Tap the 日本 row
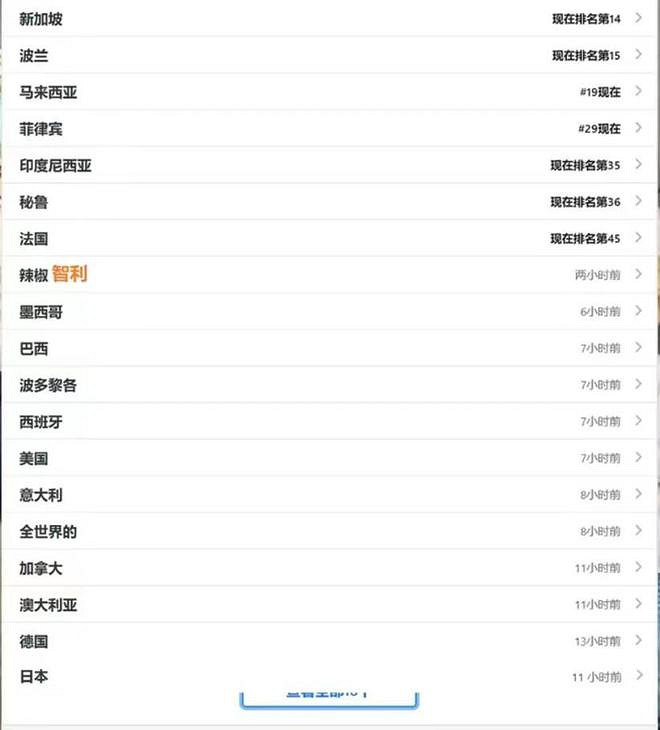This screenshot has height=730, width=660. 330,677
